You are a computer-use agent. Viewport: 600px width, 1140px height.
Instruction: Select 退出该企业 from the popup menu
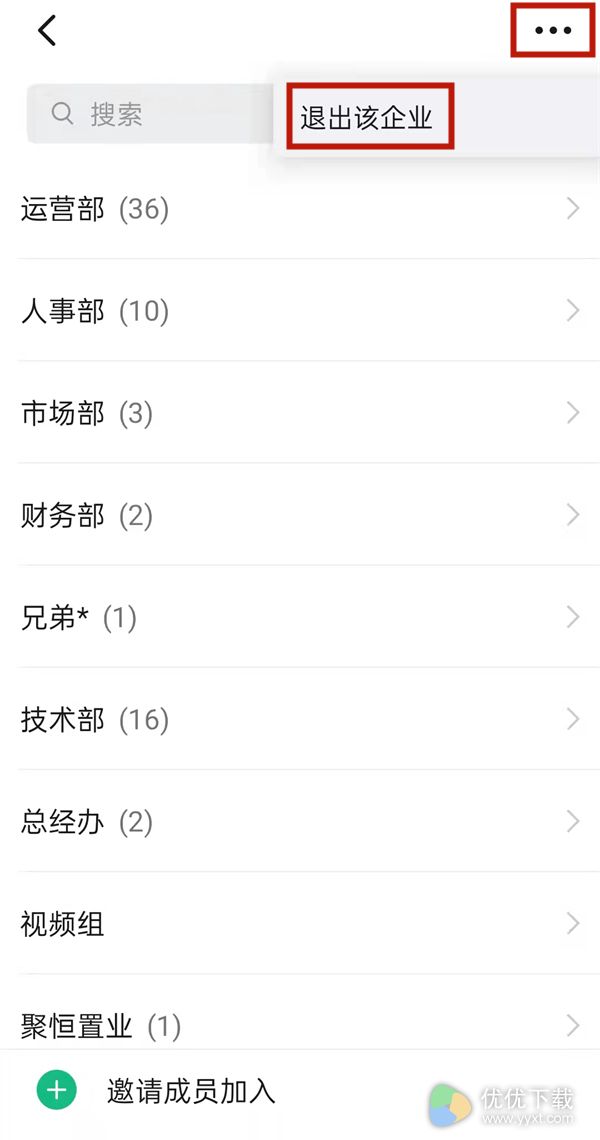tap(367, 117)
